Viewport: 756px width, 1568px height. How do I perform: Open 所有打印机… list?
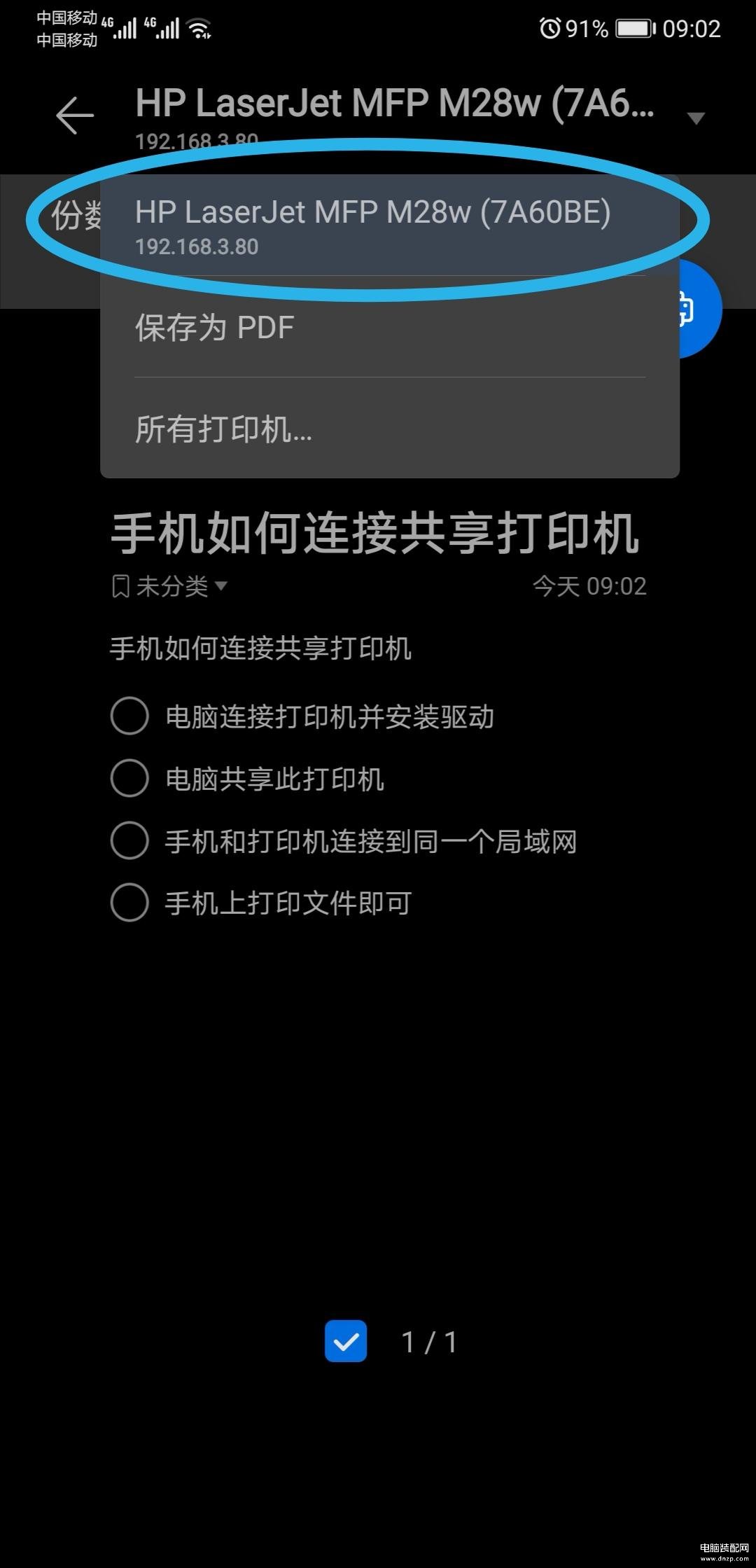390,429
